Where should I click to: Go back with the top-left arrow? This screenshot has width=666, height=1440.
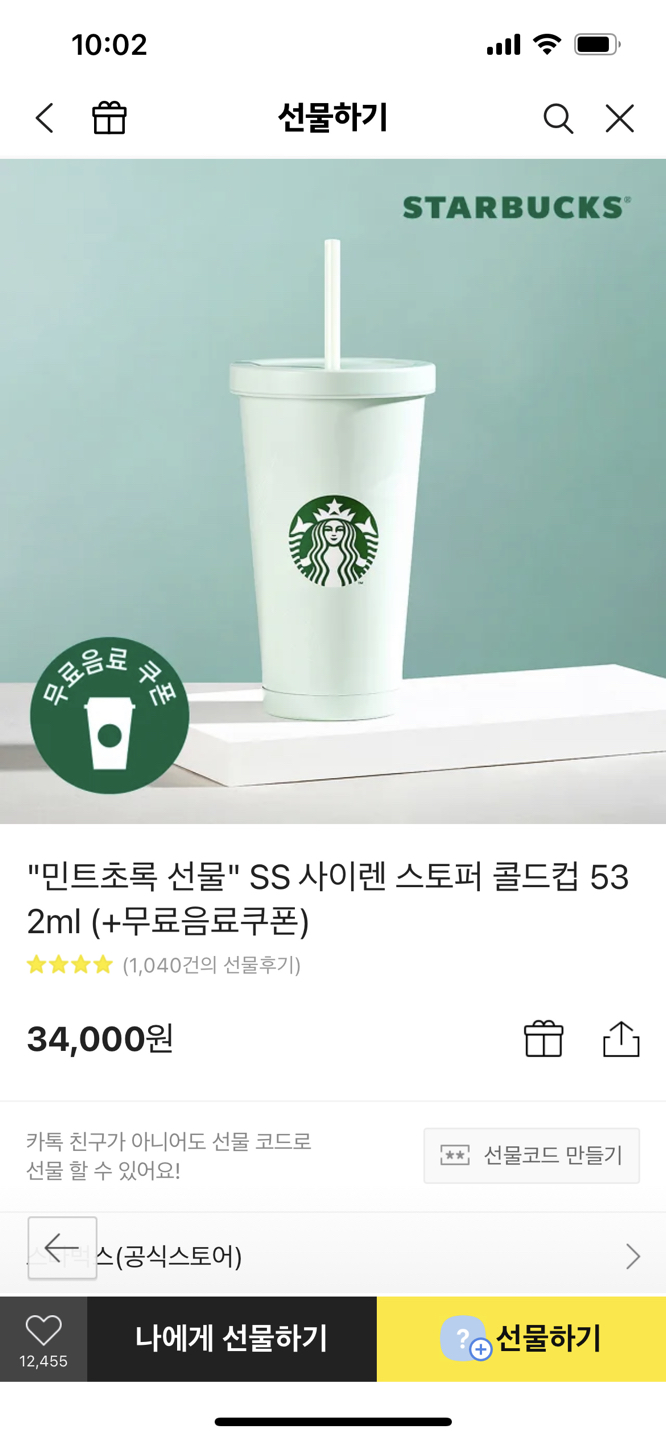point(45,118)
